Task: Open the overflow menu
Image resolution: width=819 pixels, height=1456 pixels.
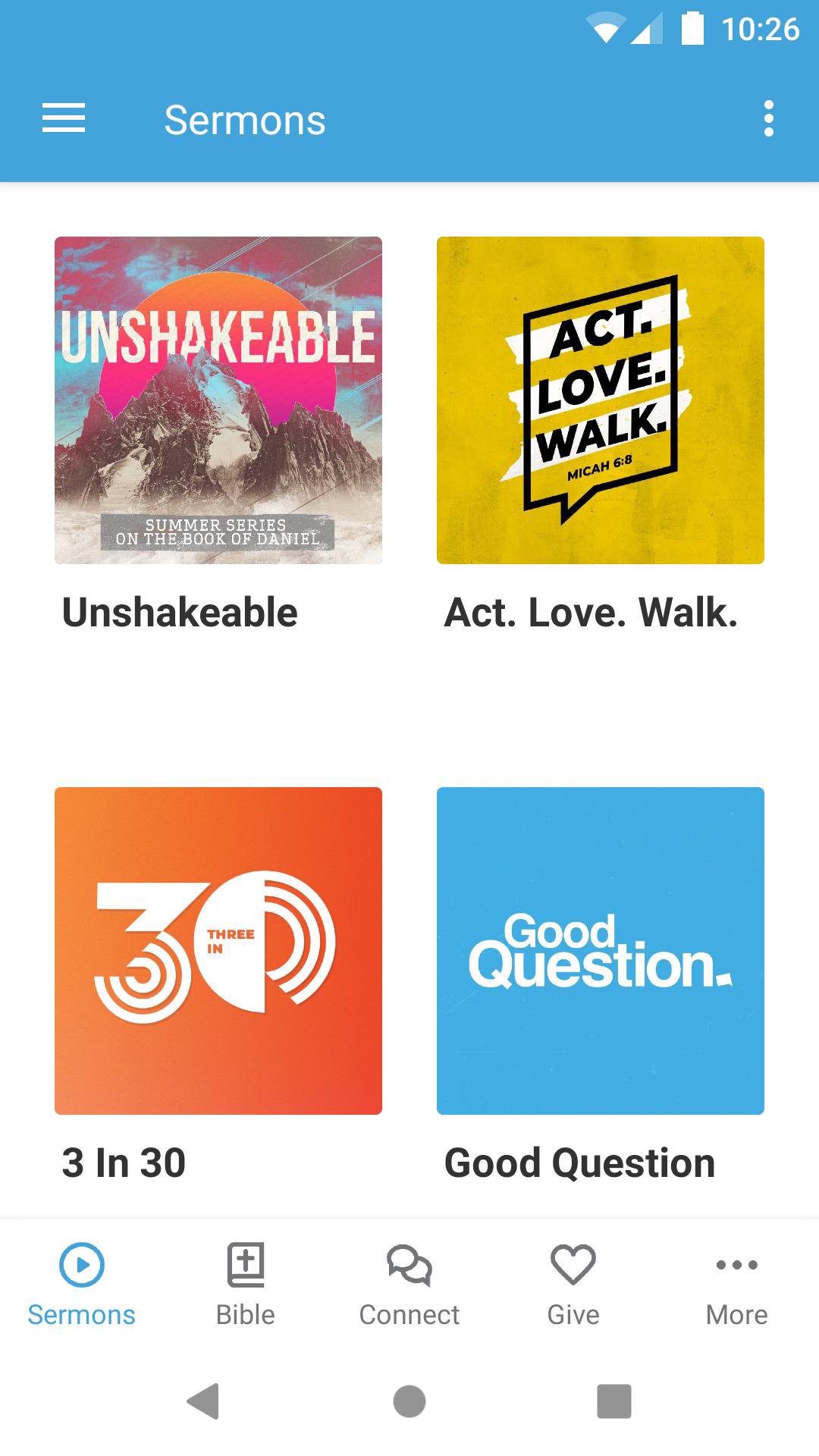Action: coord(768,119)
